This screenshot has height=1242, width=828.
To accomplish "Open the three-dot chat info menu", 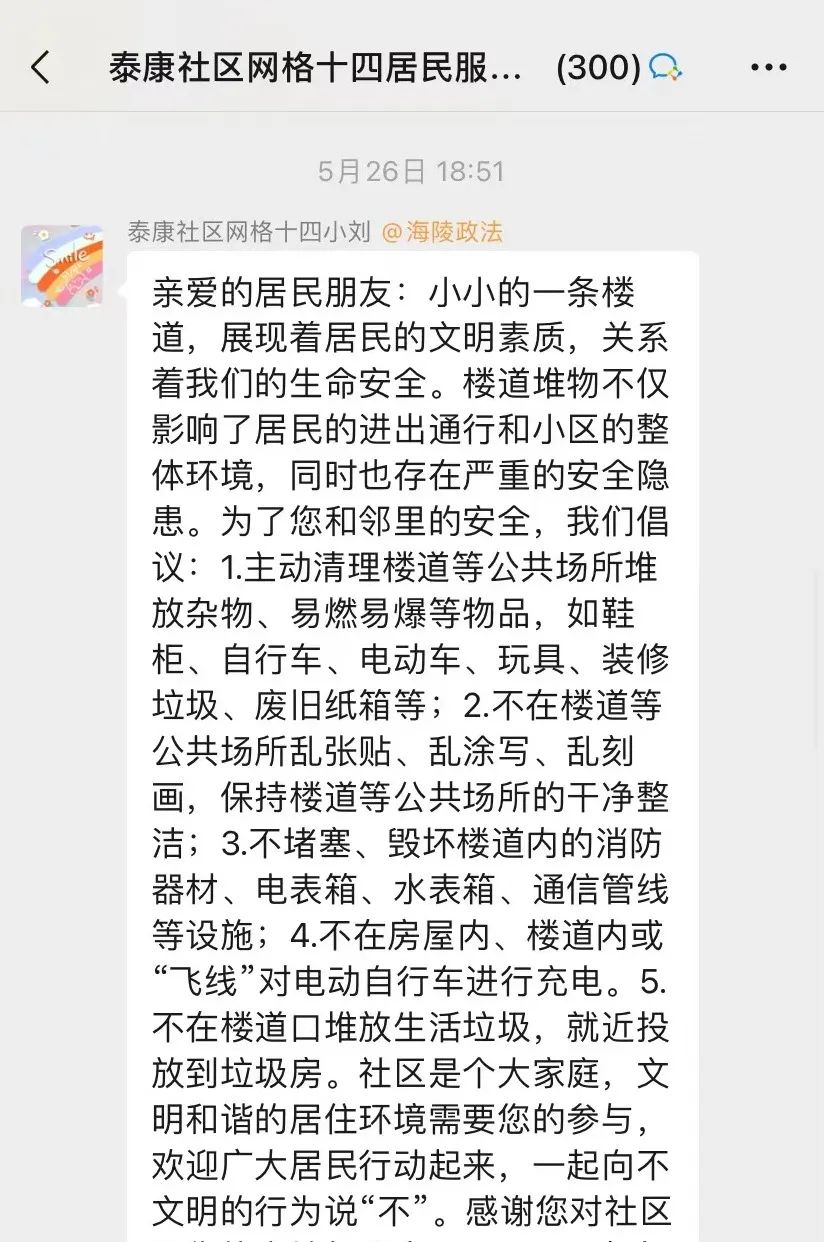I will pyautogui.click(x=768, y=68).
